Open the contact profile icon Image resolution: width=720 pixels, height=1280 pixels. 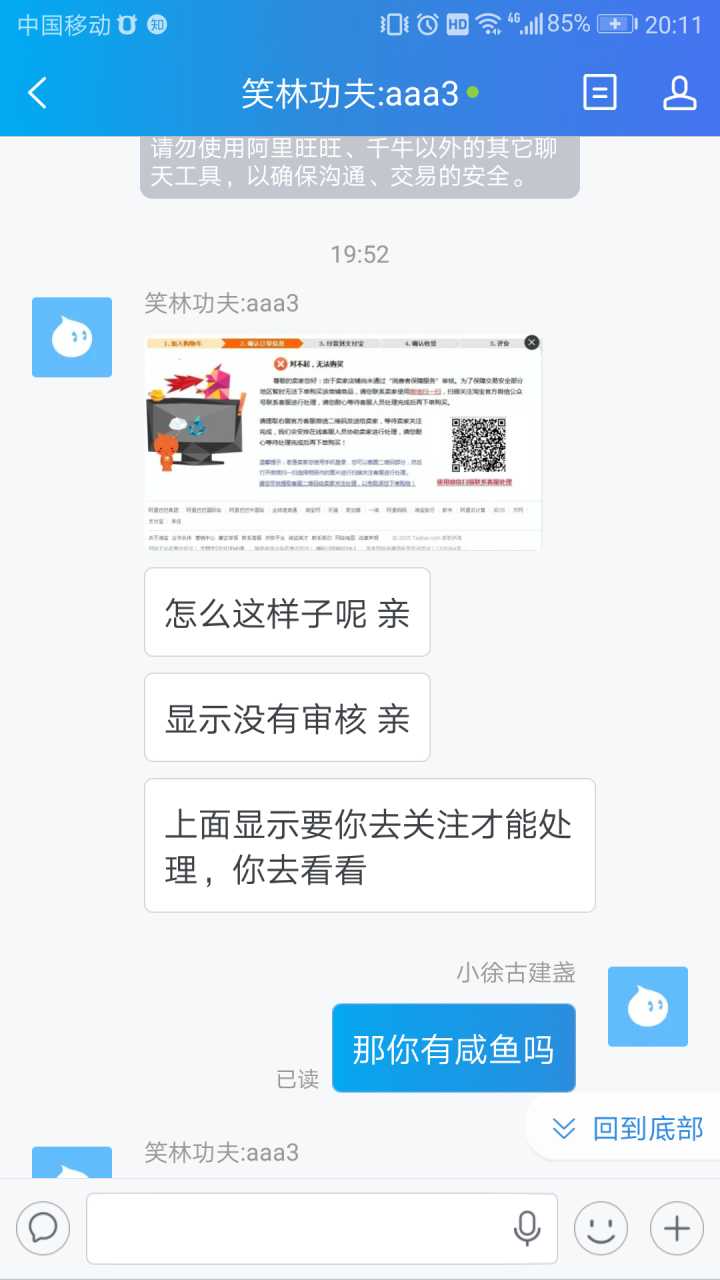(680, 93)
